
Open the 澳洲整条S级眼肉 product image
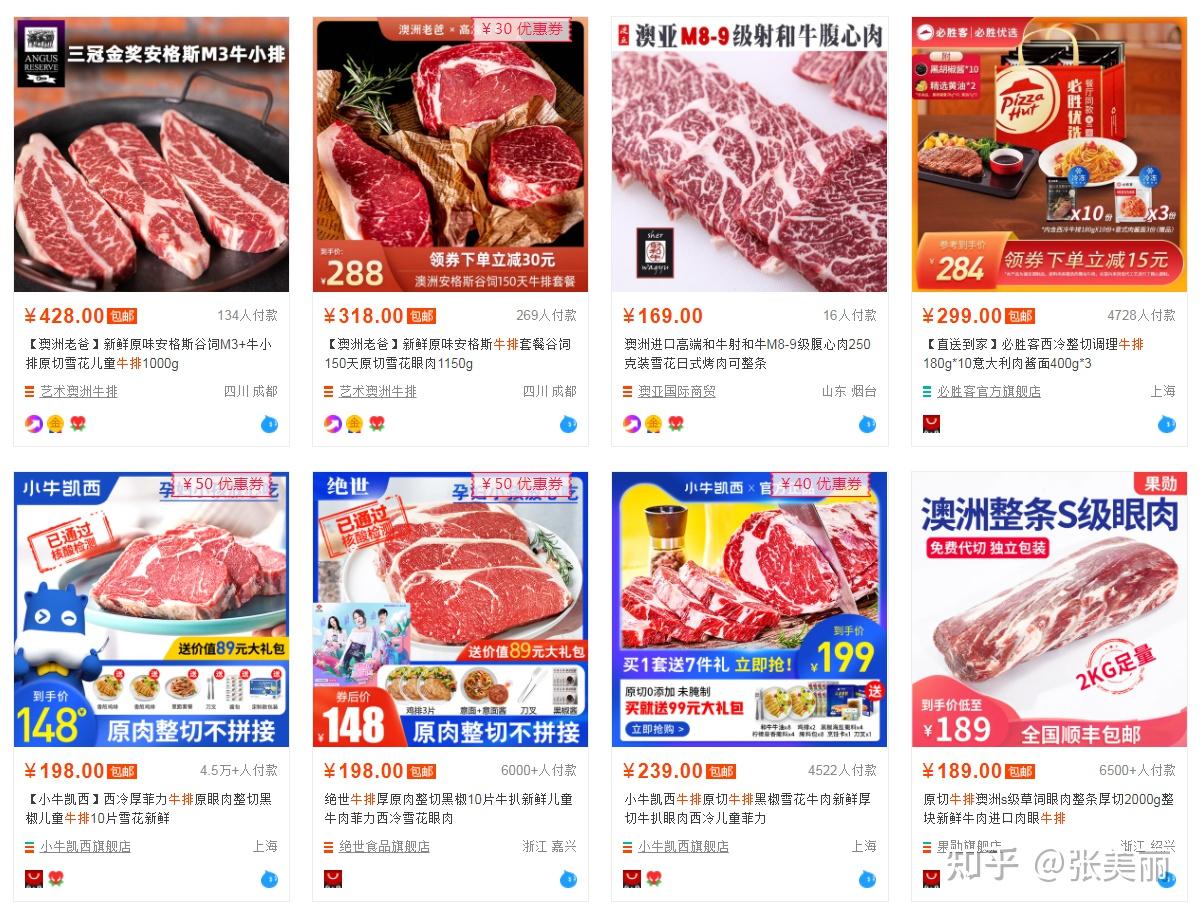(1049, 610)
